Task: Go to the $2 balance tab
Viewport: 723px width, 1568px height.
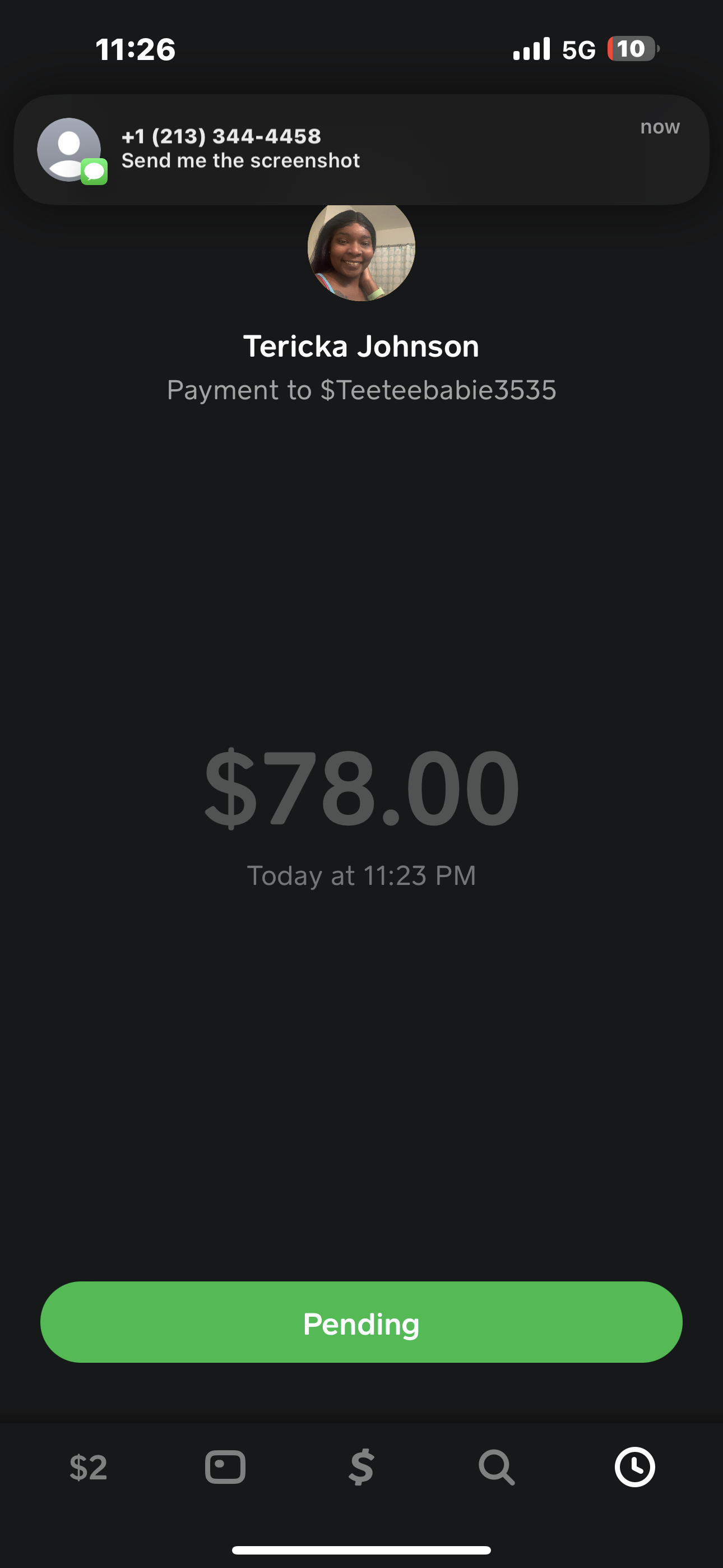Action: pyautogui.click(x=88, y=1467)
